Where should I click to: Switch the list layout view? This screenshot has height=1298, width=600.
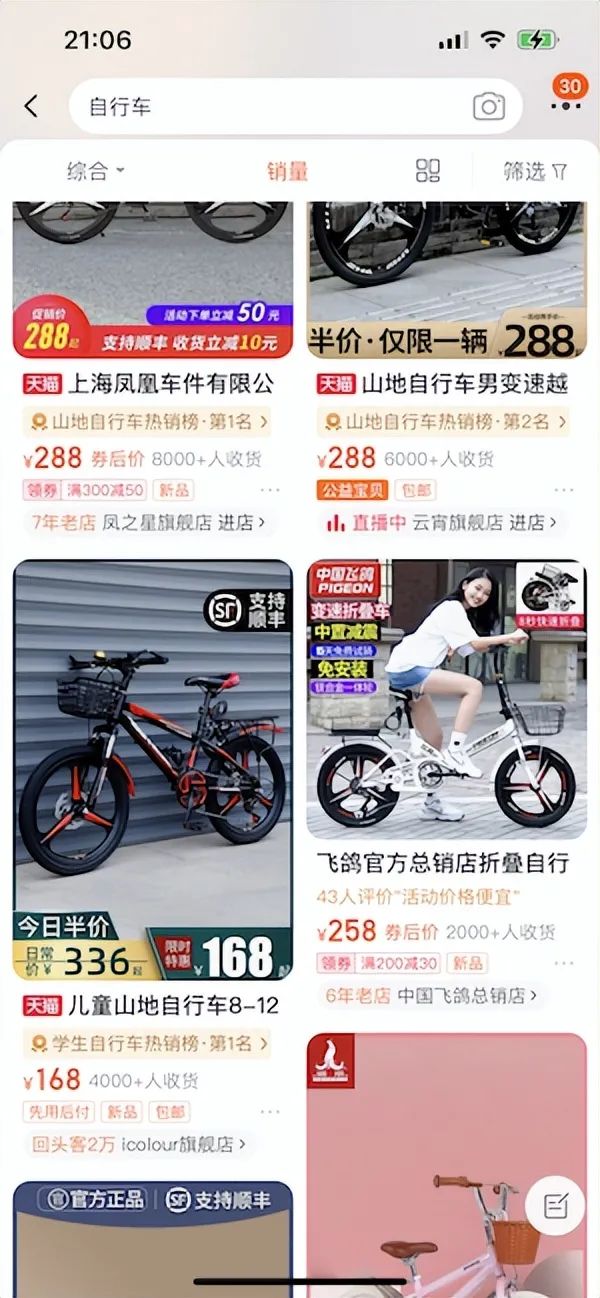click(428, 171)
